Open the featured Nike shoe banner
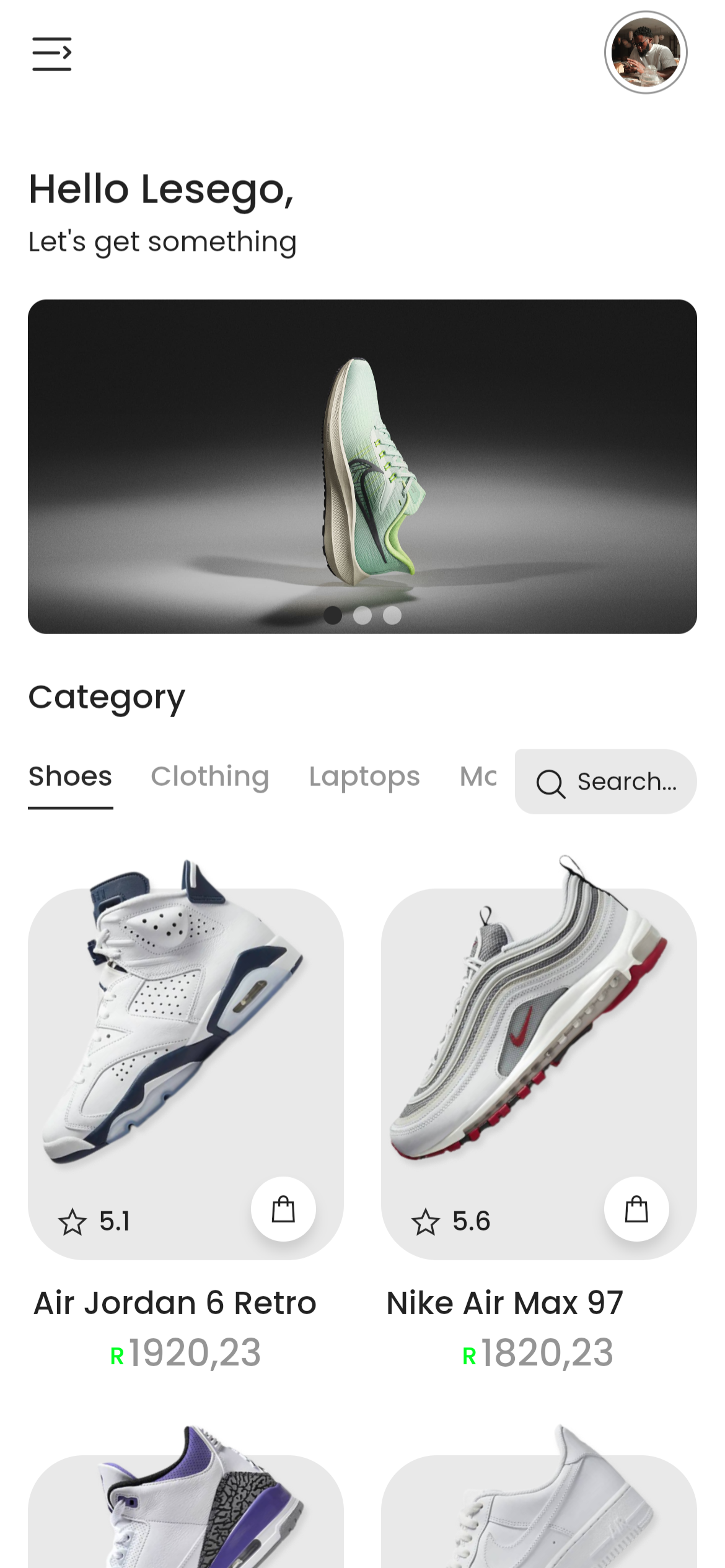Image resolution: width=725 pixels, height=1568 pixels. coord(362,466)
